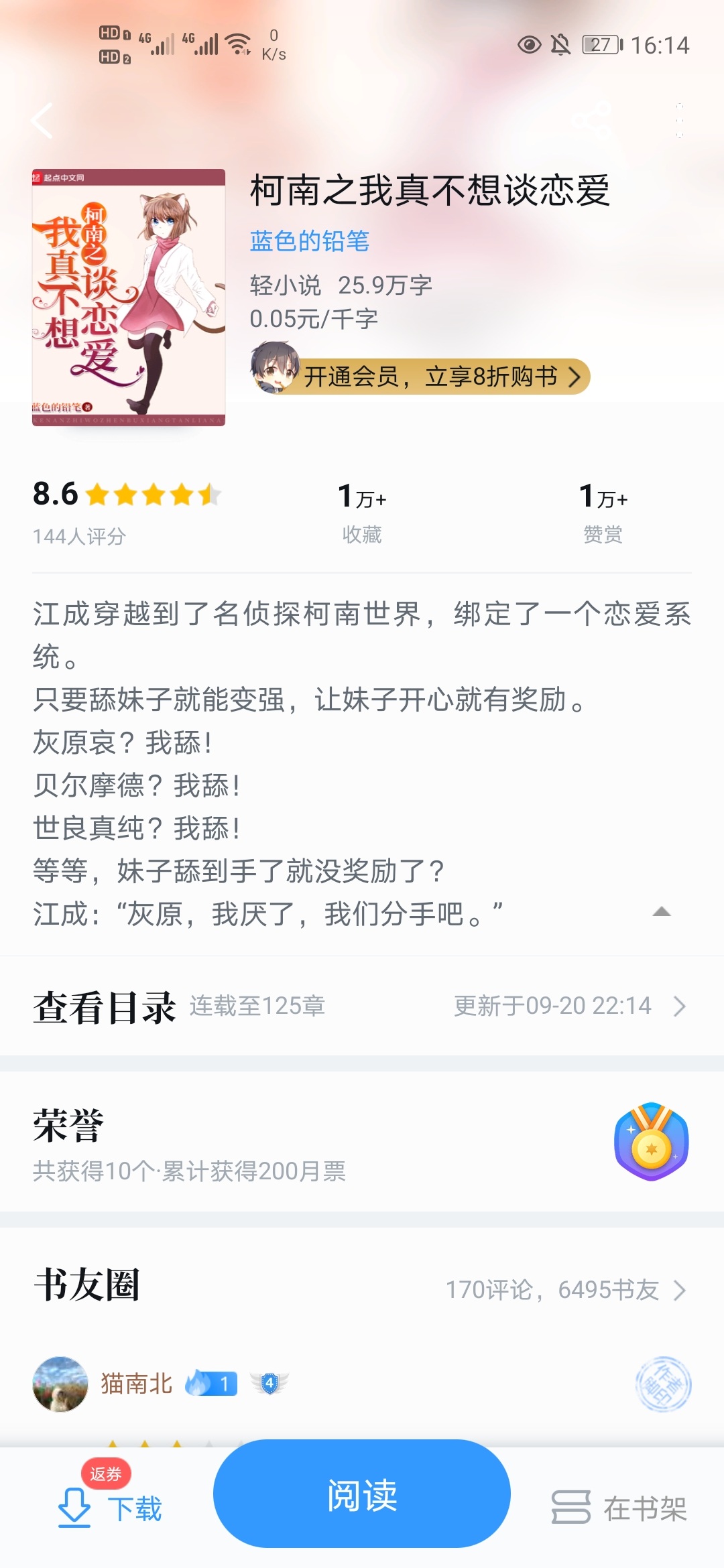The height and width of the screenshot is (1568, 724).
Task: Start reading with 阅读 button
Action: click(362, 1494)
